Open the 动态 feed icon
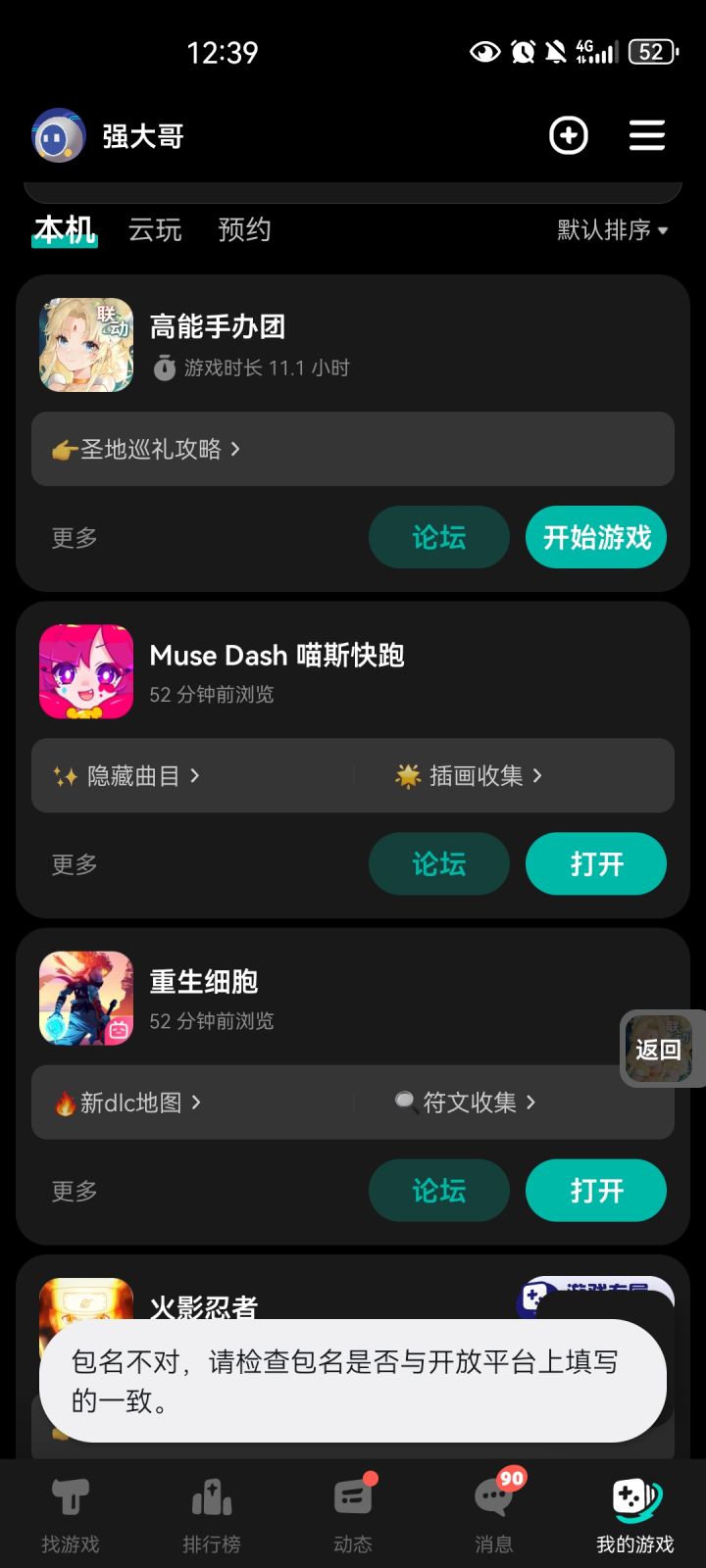 [x=353, y=1509]
